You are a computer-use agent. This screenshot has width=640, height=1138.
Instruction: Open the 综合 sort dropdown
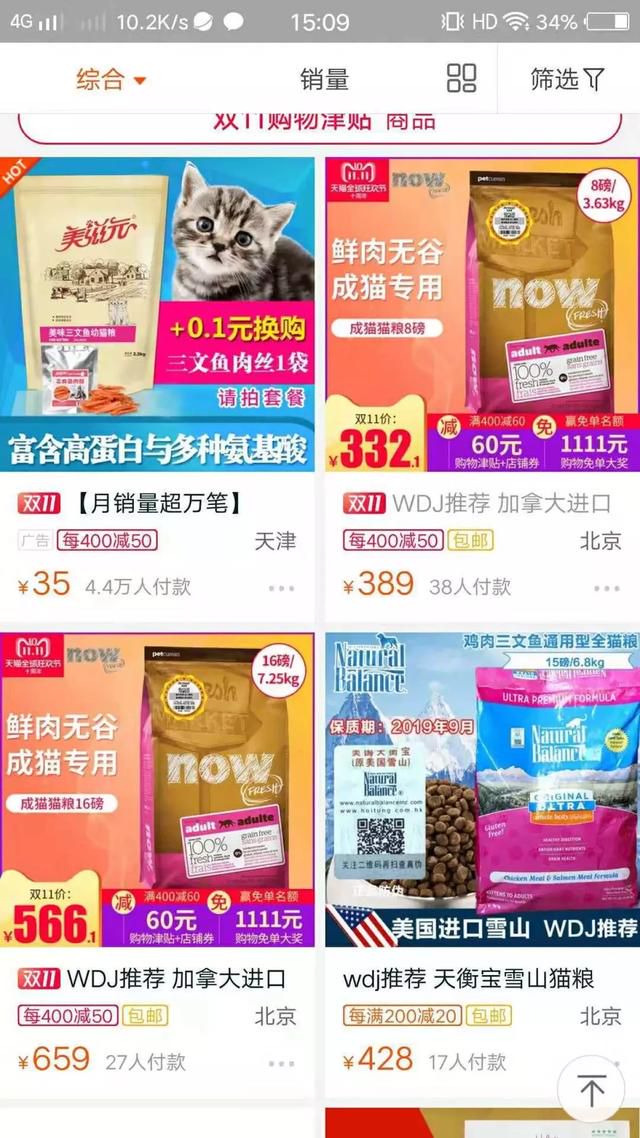(x=111, y=78)
